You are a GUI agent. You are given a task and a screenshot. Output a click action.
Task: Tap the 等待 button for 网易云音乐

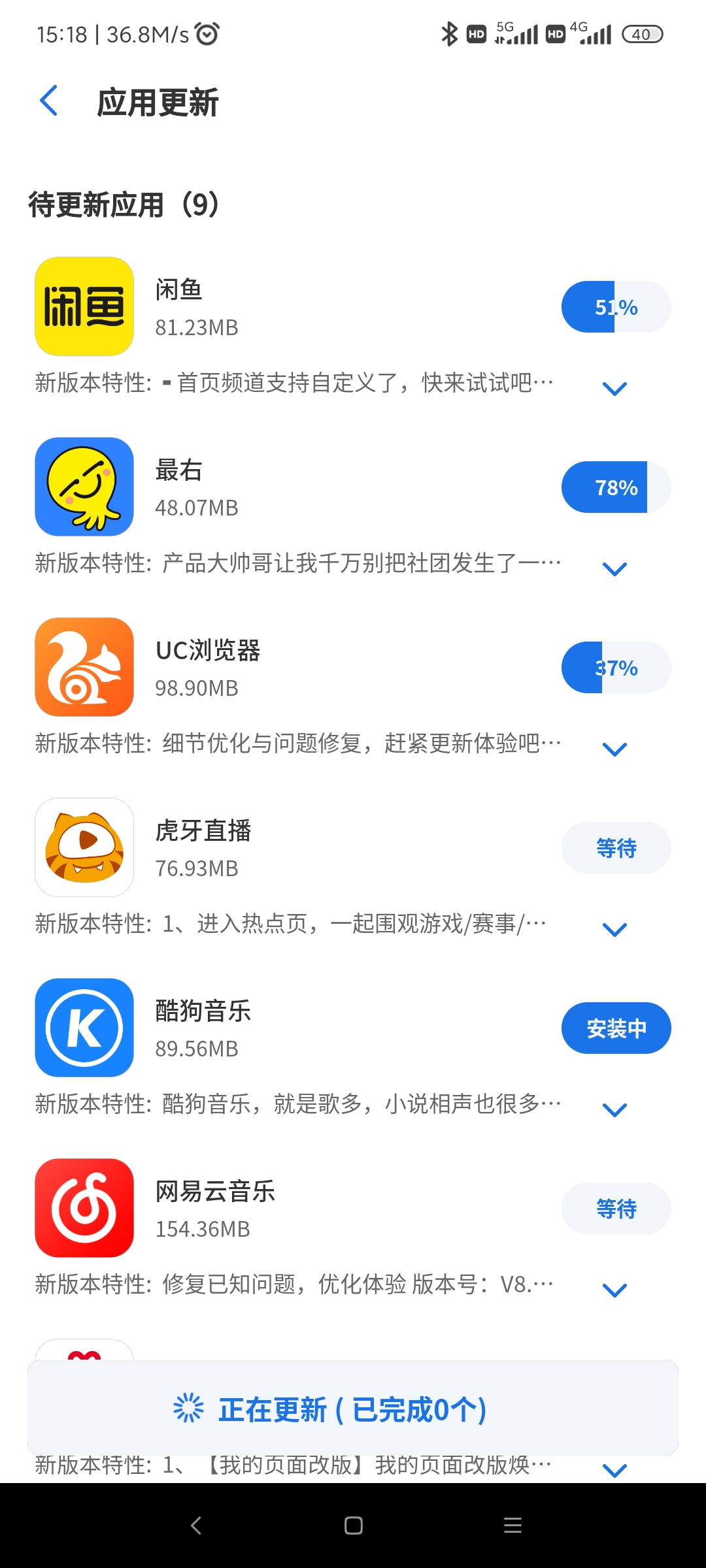pos(616,1209)
